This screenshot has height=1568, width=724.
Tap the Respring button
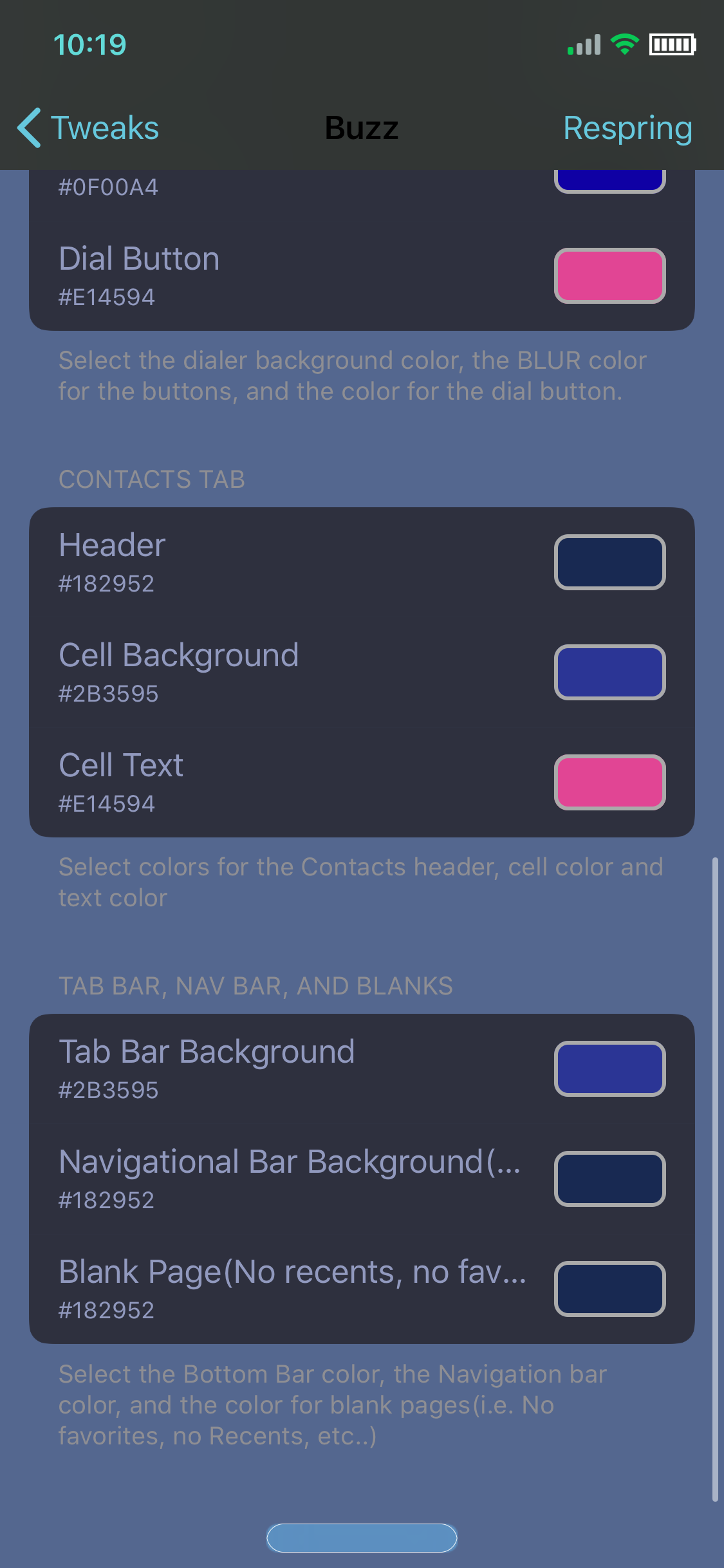pyautogui.click(x=627, y=127)
